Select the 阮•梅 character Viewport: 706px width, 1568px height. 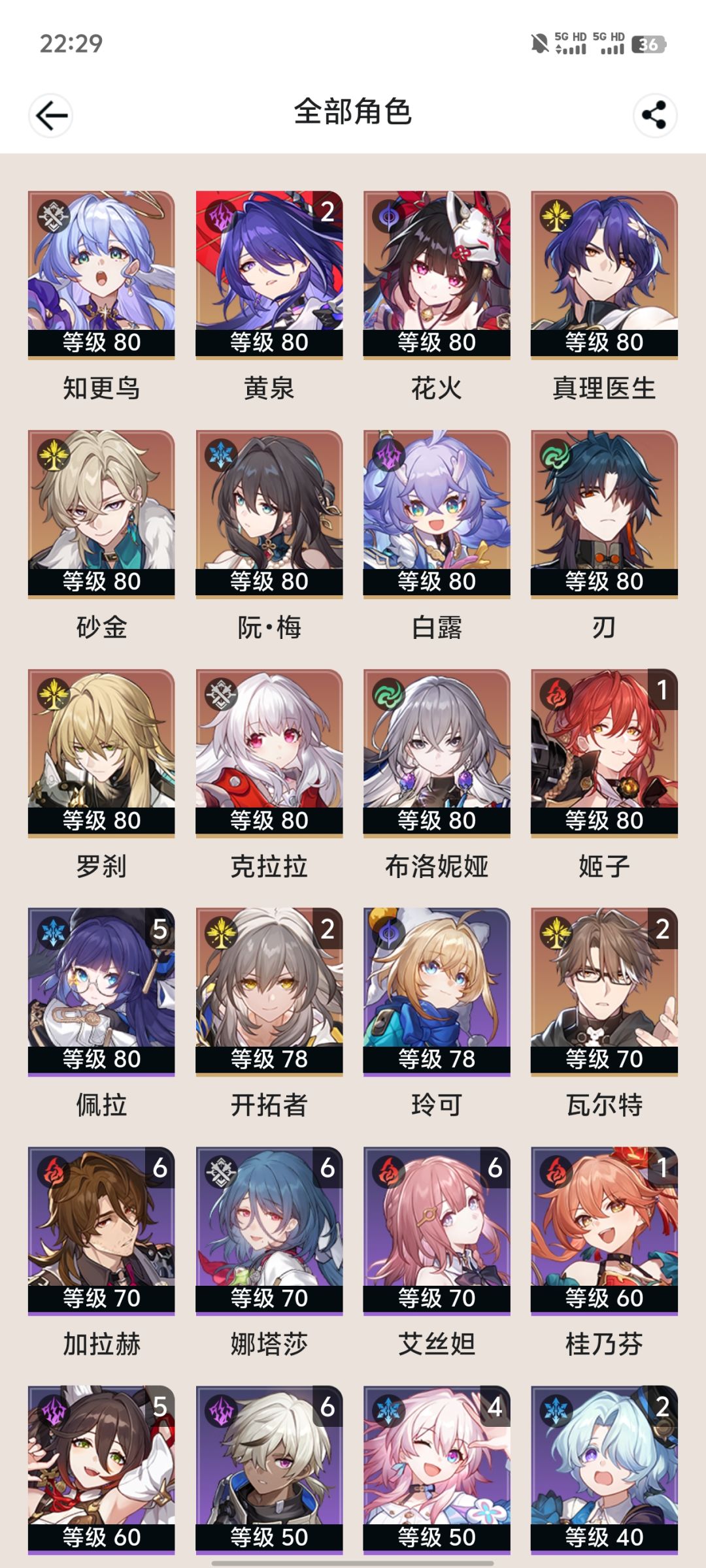click(269, 514)
